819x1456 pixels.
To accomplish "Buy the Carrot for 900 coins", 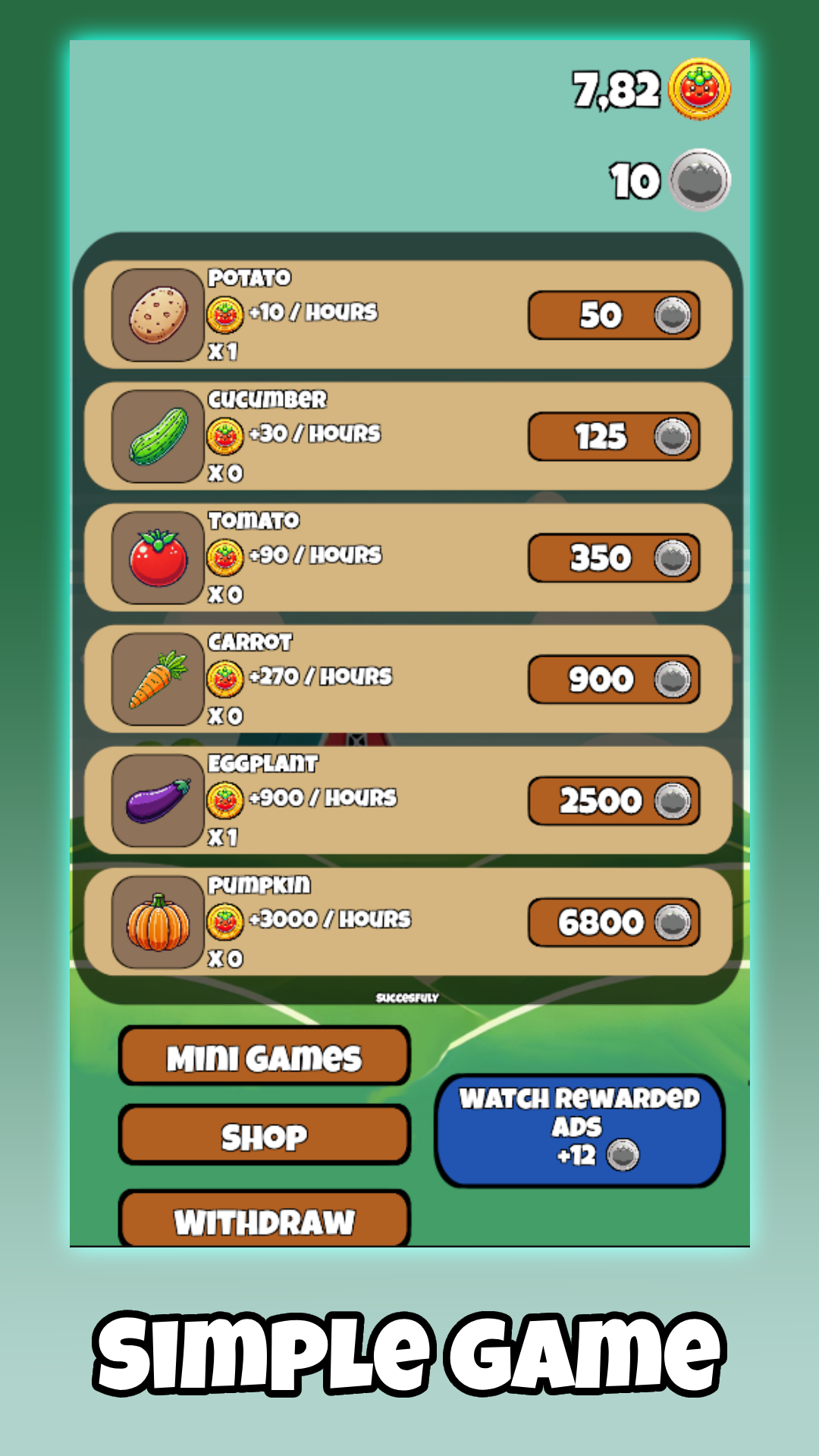I will [x=614, y=679].
